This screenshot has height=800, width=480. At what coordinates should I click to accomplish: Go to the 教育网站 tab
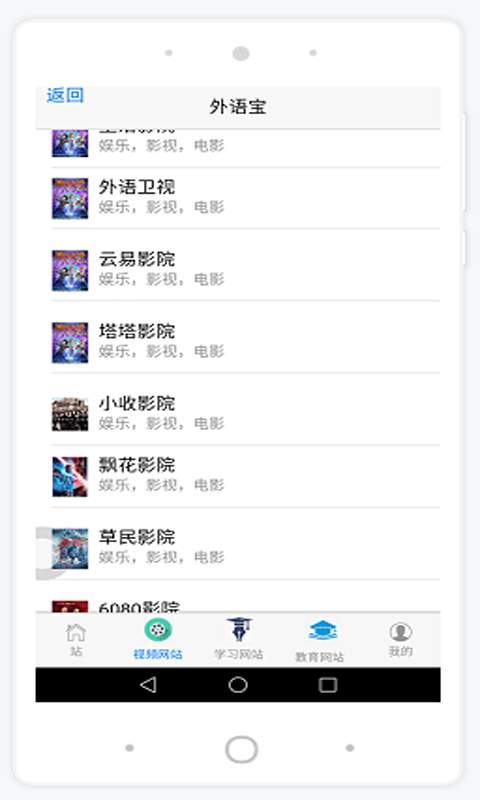point(320,641)
